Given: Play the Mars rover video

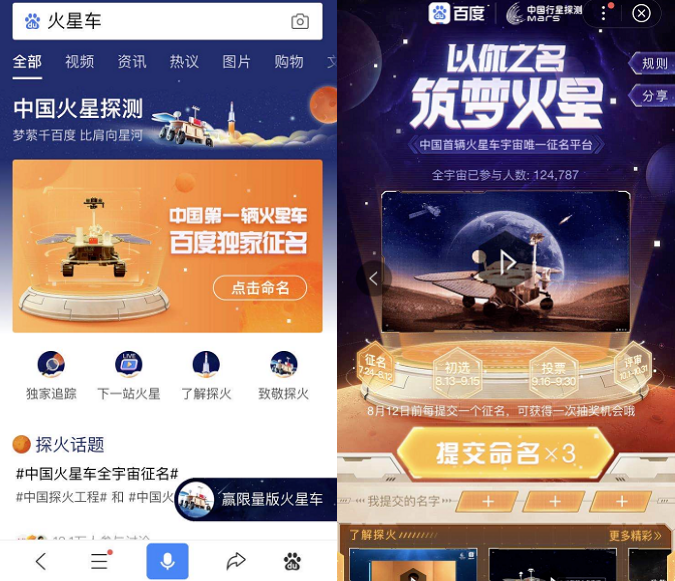Looking at the screenshot, I should [507, 263].
